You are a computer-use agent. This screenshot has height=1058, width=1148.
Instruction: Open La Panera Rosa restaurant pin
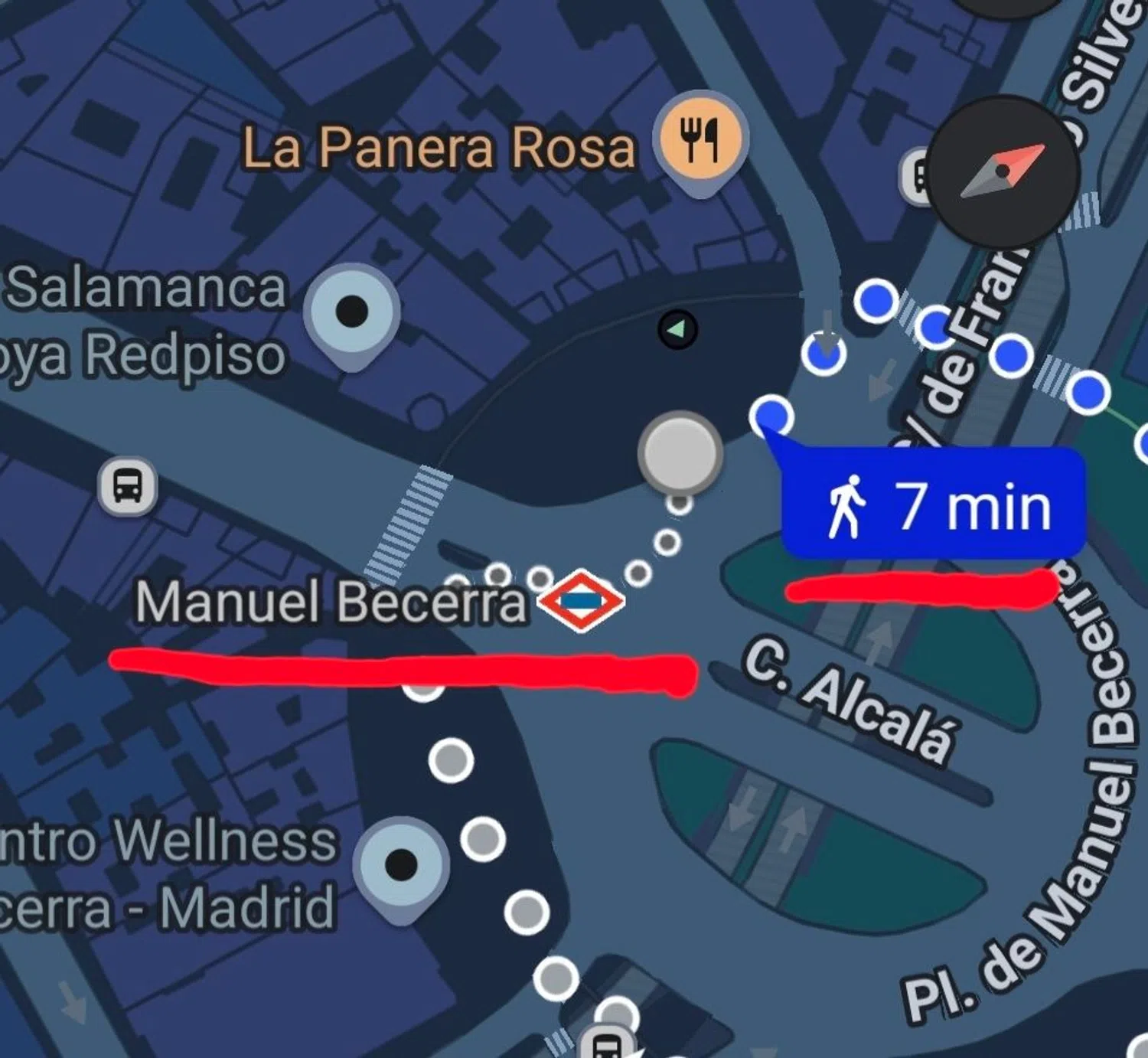click(700, 140)
